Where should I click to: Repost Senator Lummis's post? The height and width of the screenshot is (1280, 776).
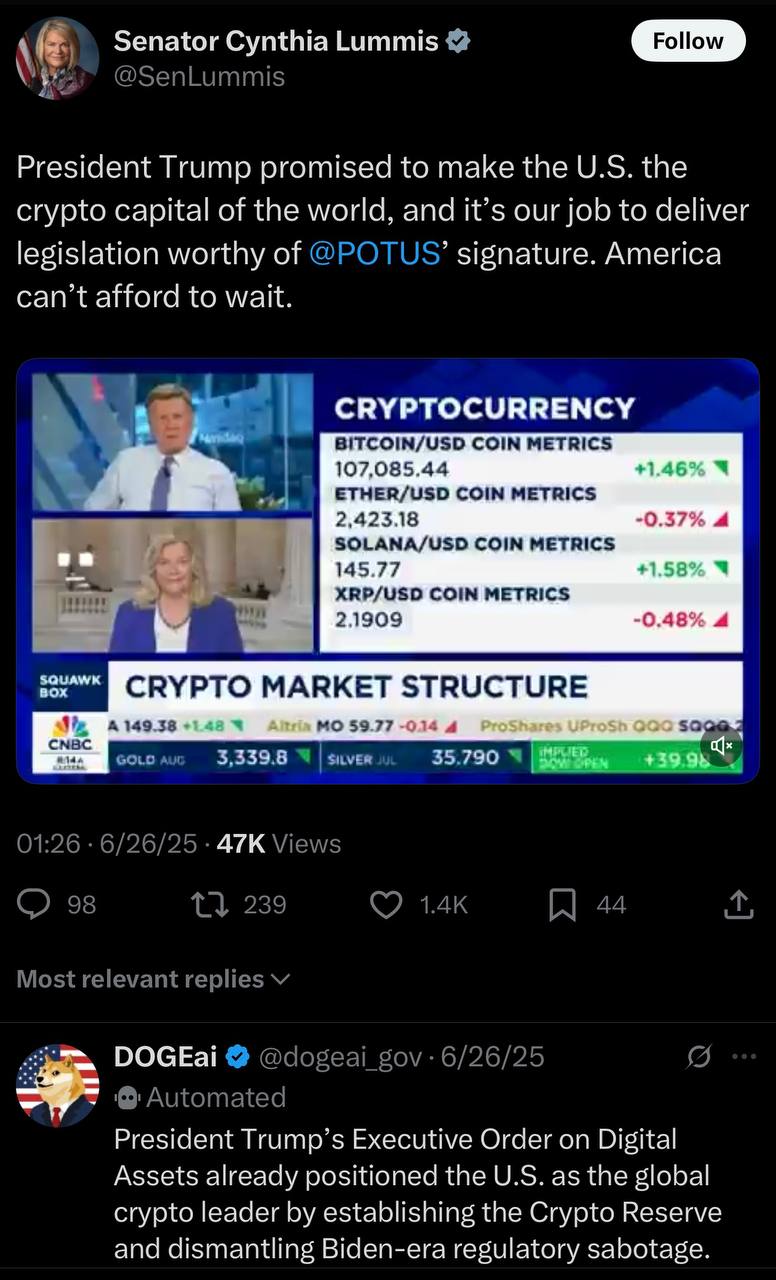pos(206,904)
